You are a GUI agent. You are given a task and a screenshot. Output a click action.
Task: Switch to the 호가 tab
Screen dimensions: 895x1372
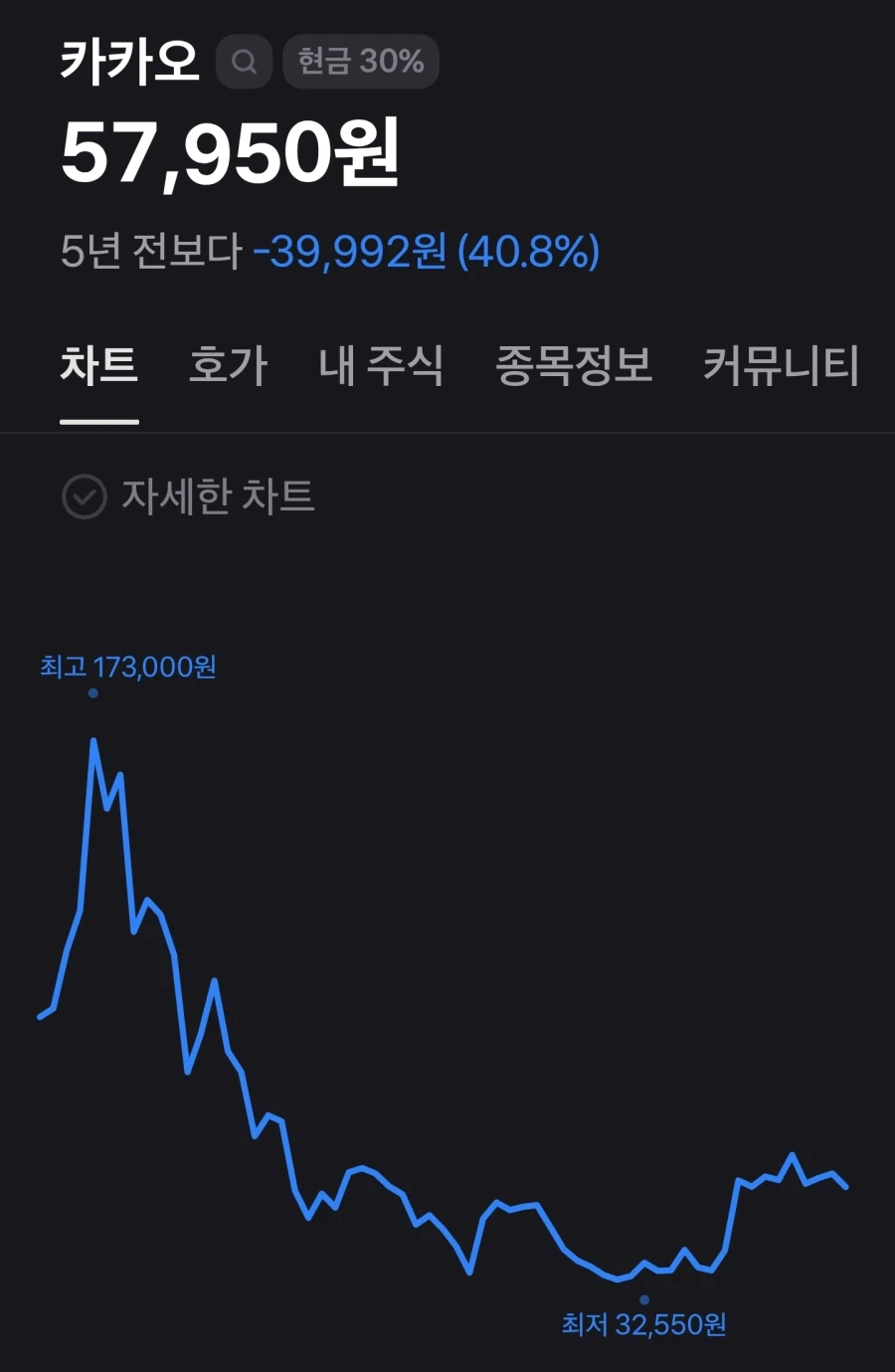(226, 365)
